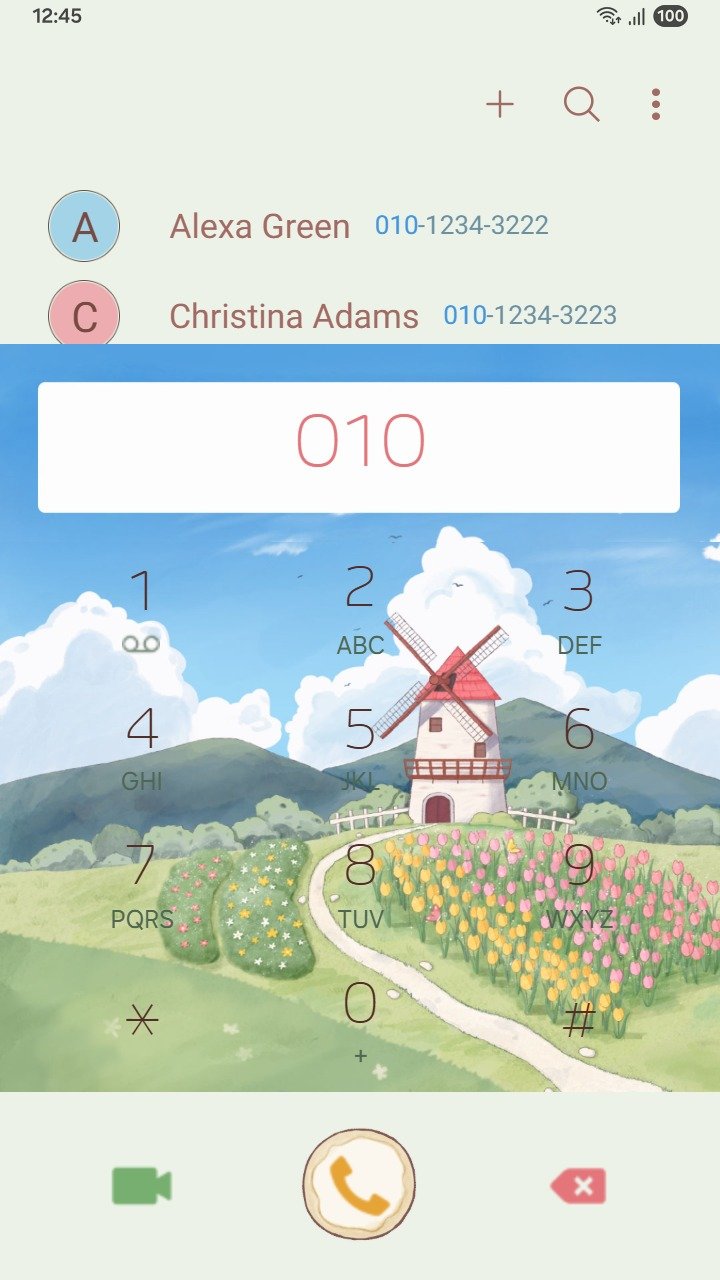Viewport: 720px width, 1280px height.
Task: Dial digit 8 TUV key
Action: [360, 883]
